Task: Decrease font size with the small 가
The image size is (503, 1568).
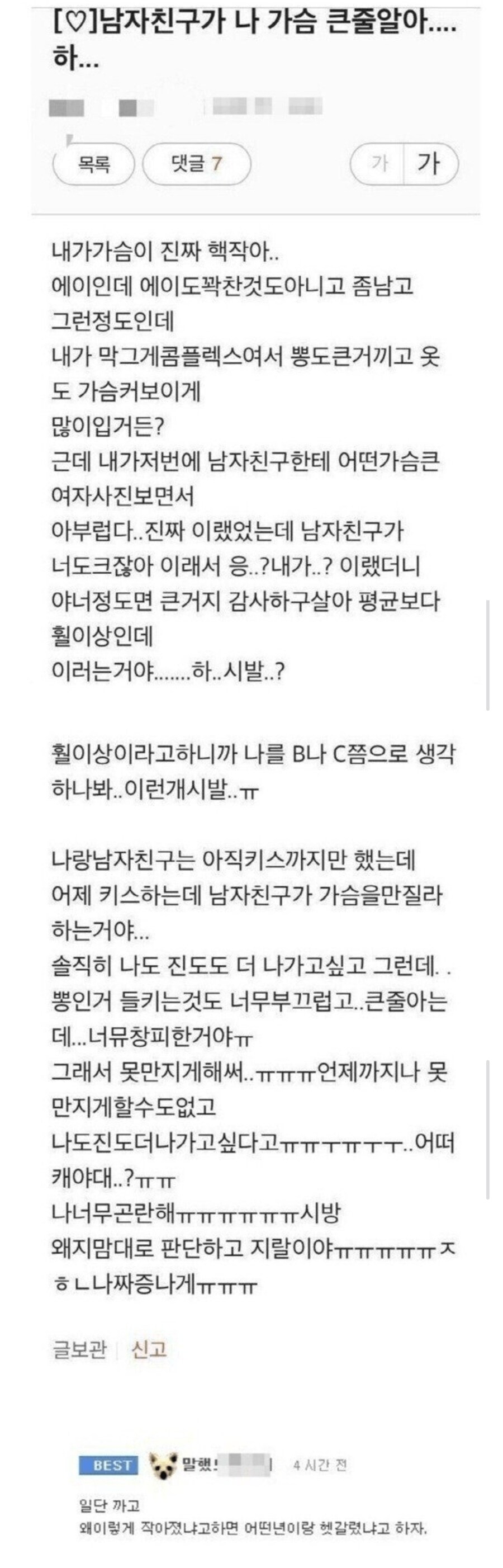Action: tap(379, 164)
